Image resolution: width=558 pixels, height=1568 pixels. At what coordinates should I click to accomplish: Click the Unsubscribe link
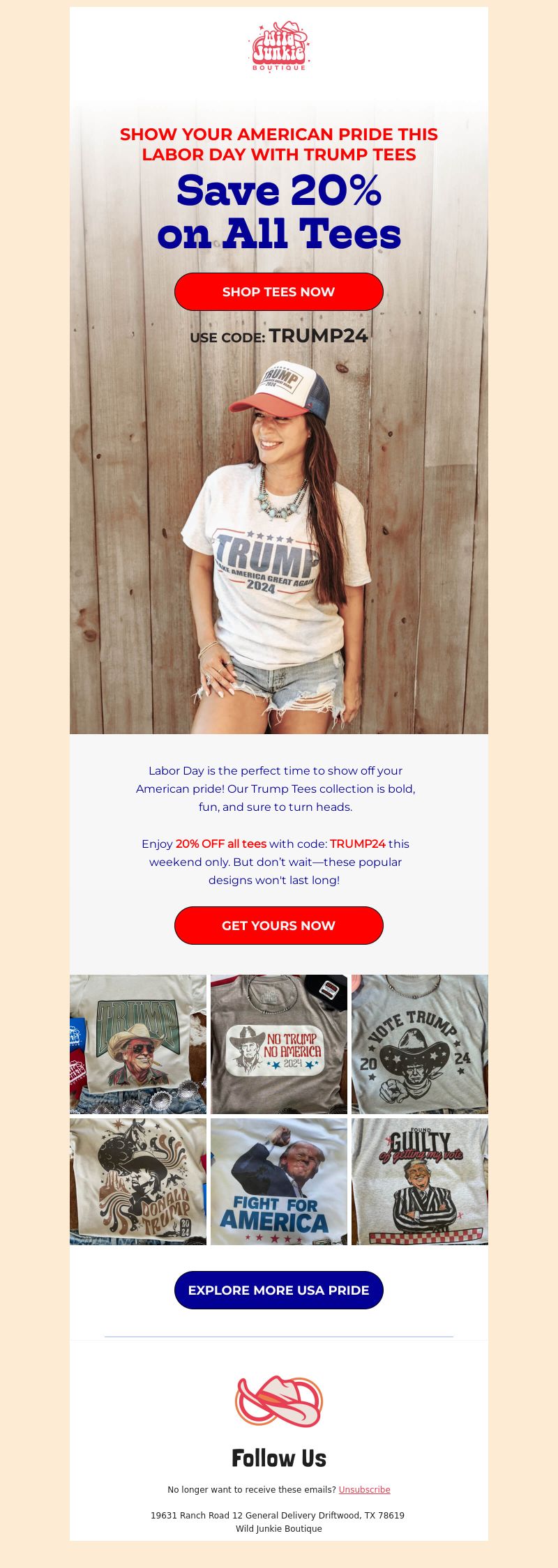tap(364, 1489)
